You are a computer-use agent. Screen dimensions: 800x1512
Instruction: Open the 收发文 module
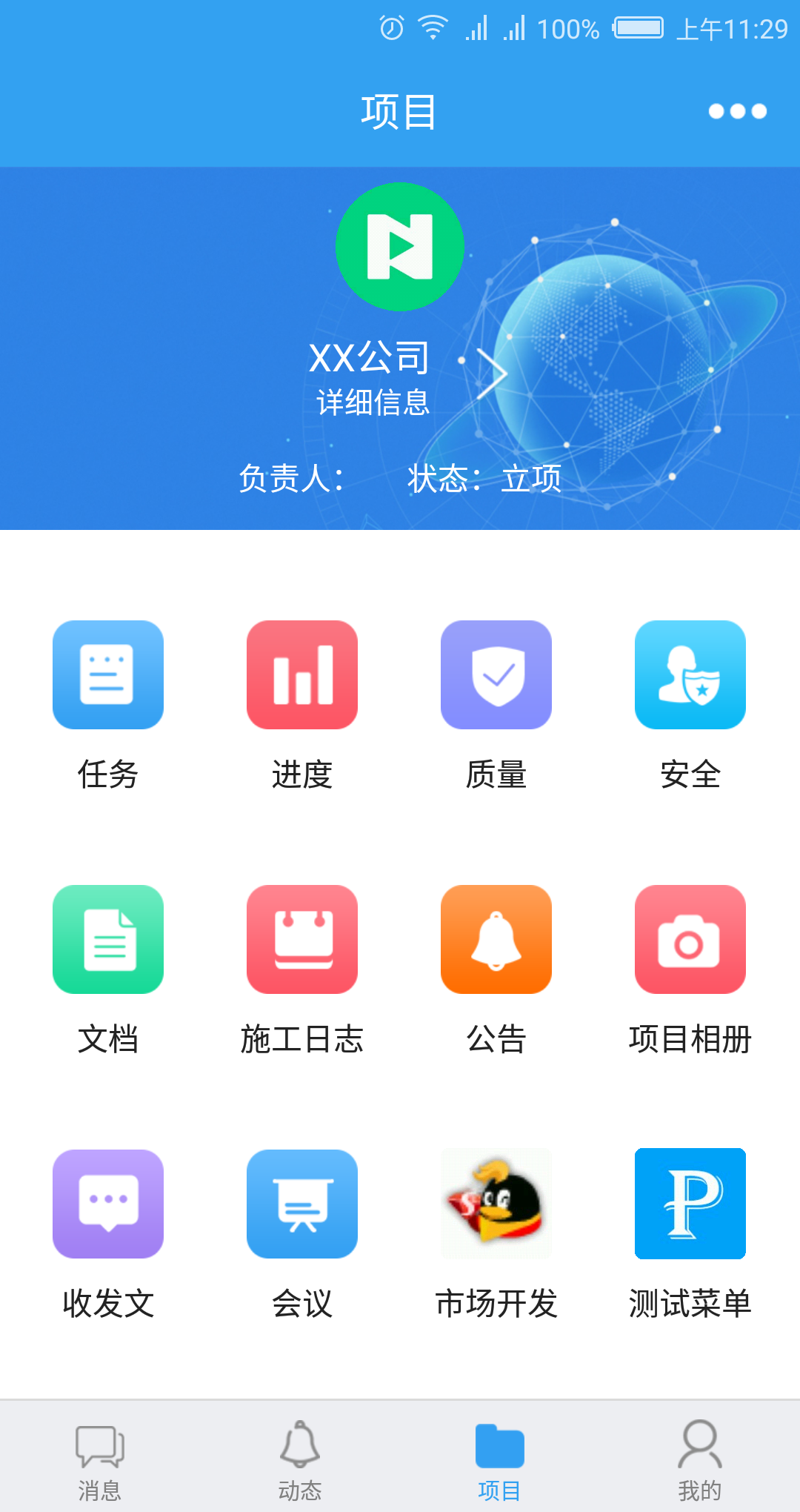pyautogui.click(x=108, y=1204)
